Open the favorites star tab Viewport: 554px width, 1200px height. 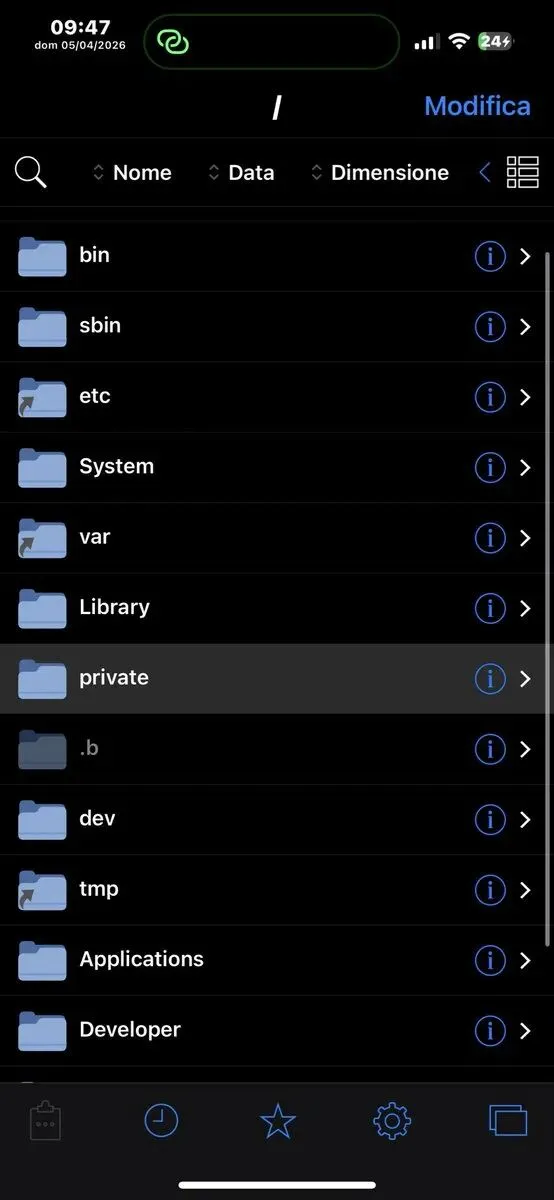pyautogui.click(x=277, y=1121)
